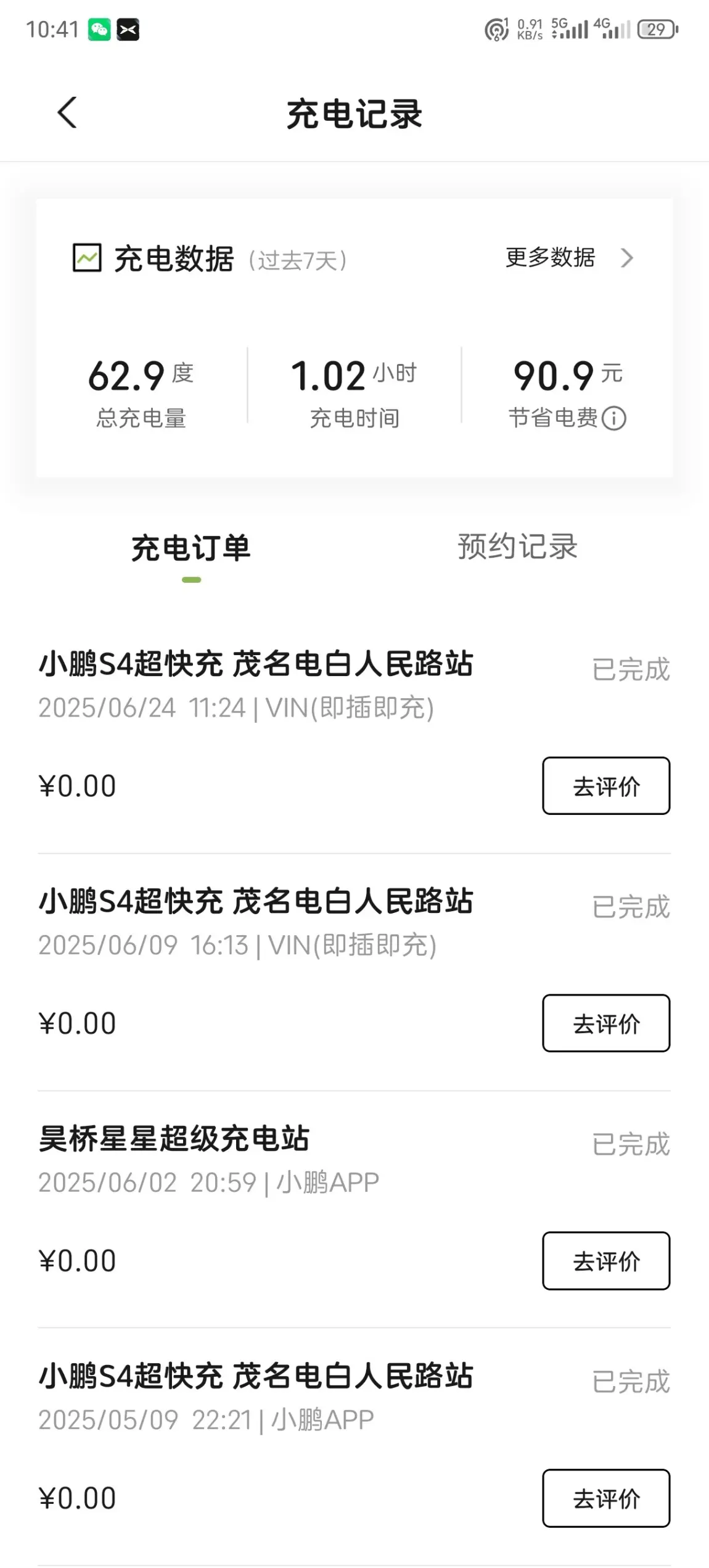Select the 充电订单 tab
This screenshot has height=1568, width=709.
click(x=191, y=548)
